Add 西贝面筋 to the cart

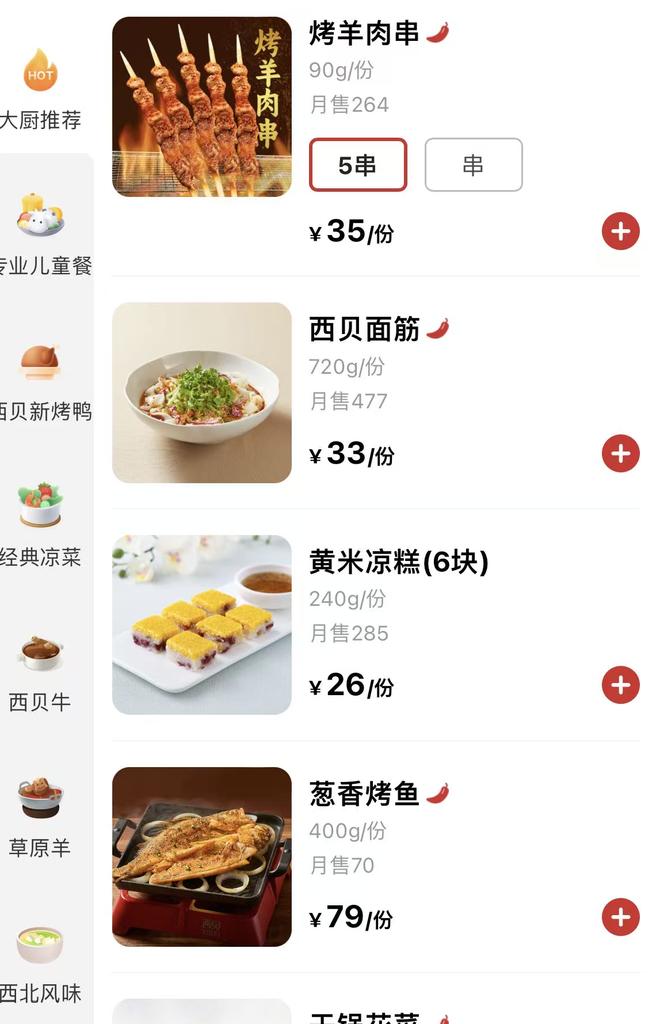(x=620, y=454)
